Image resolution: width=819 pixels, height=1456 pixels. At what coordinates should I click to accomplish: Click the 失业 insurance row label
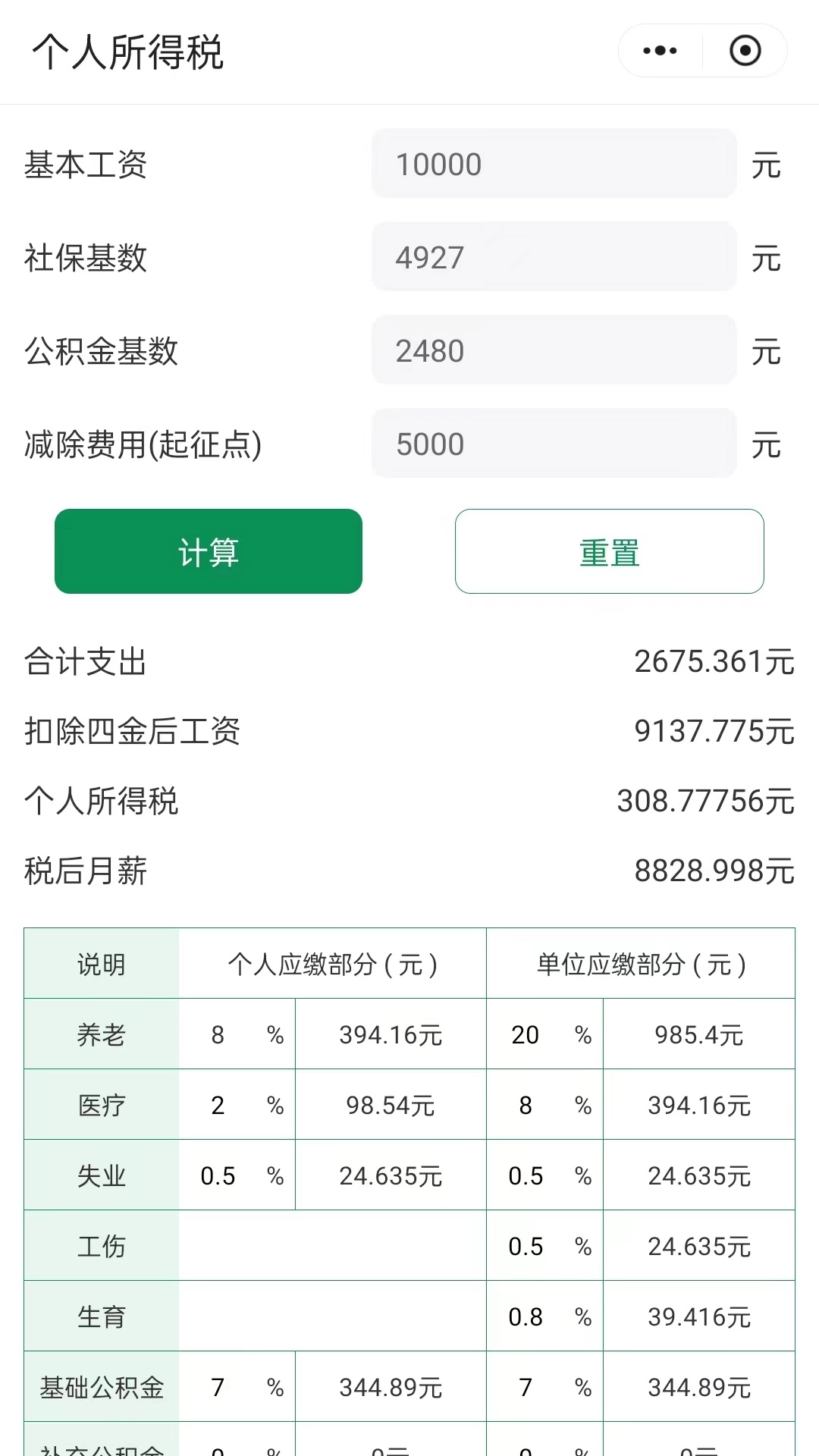pyautogui.click(x=102, y=1175)
